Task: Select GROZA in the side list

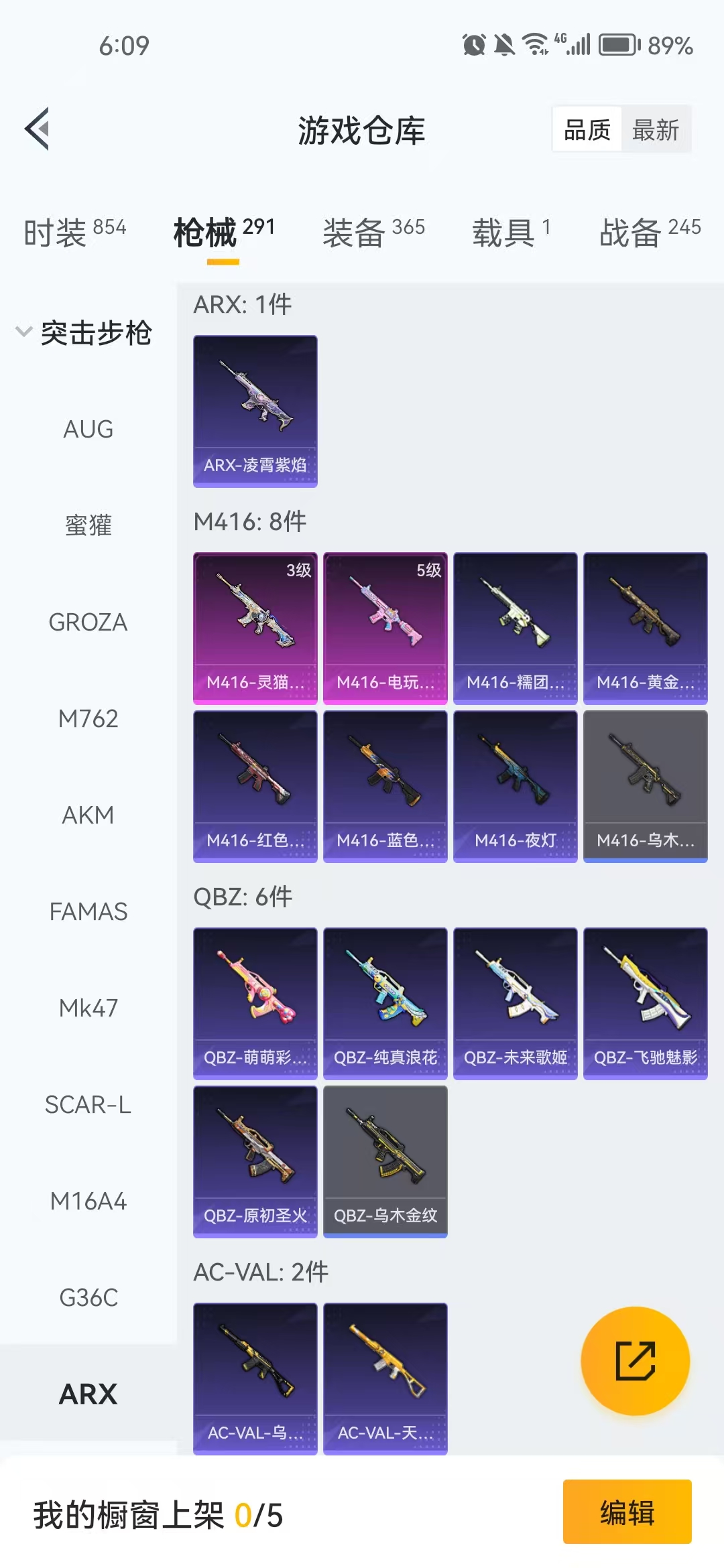Action: point(88,623)
